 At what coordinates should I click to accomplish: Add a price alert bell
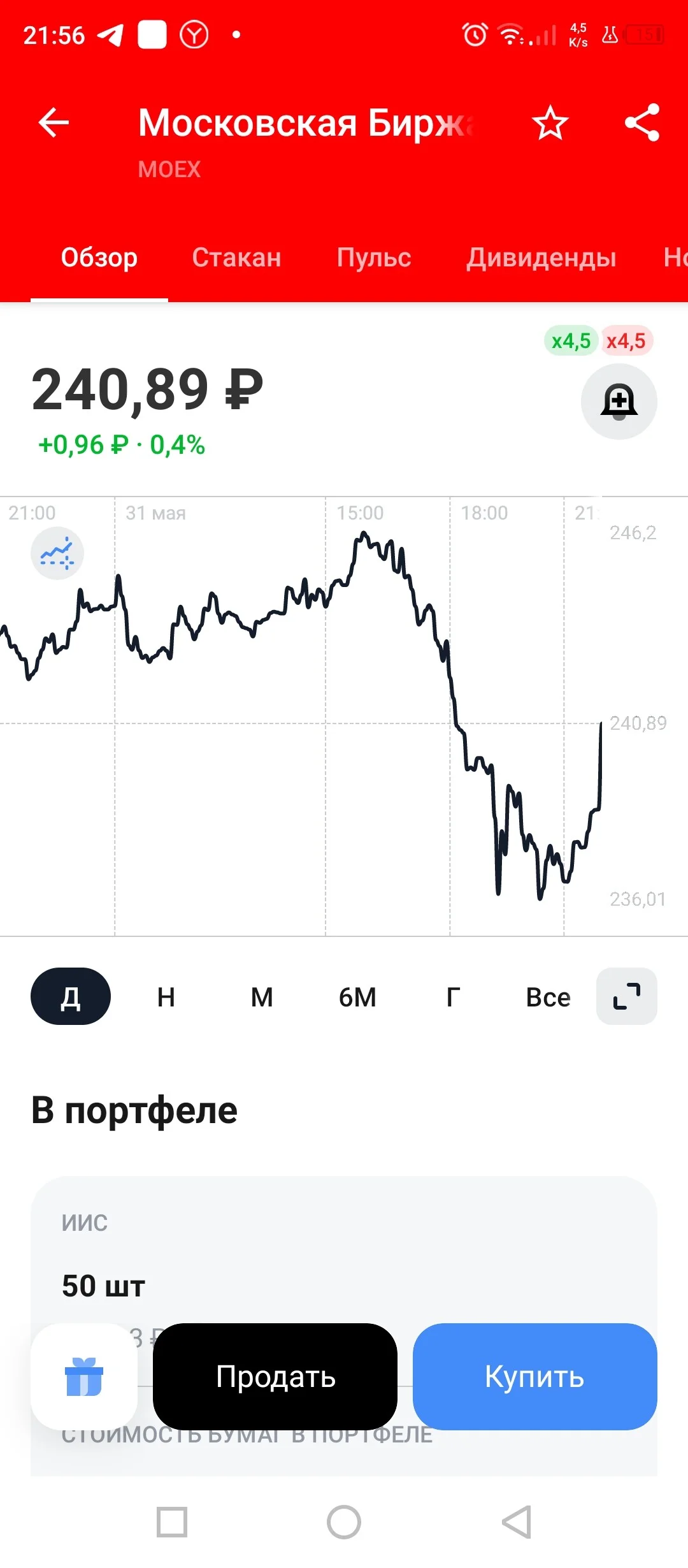[x=619, y=402]
